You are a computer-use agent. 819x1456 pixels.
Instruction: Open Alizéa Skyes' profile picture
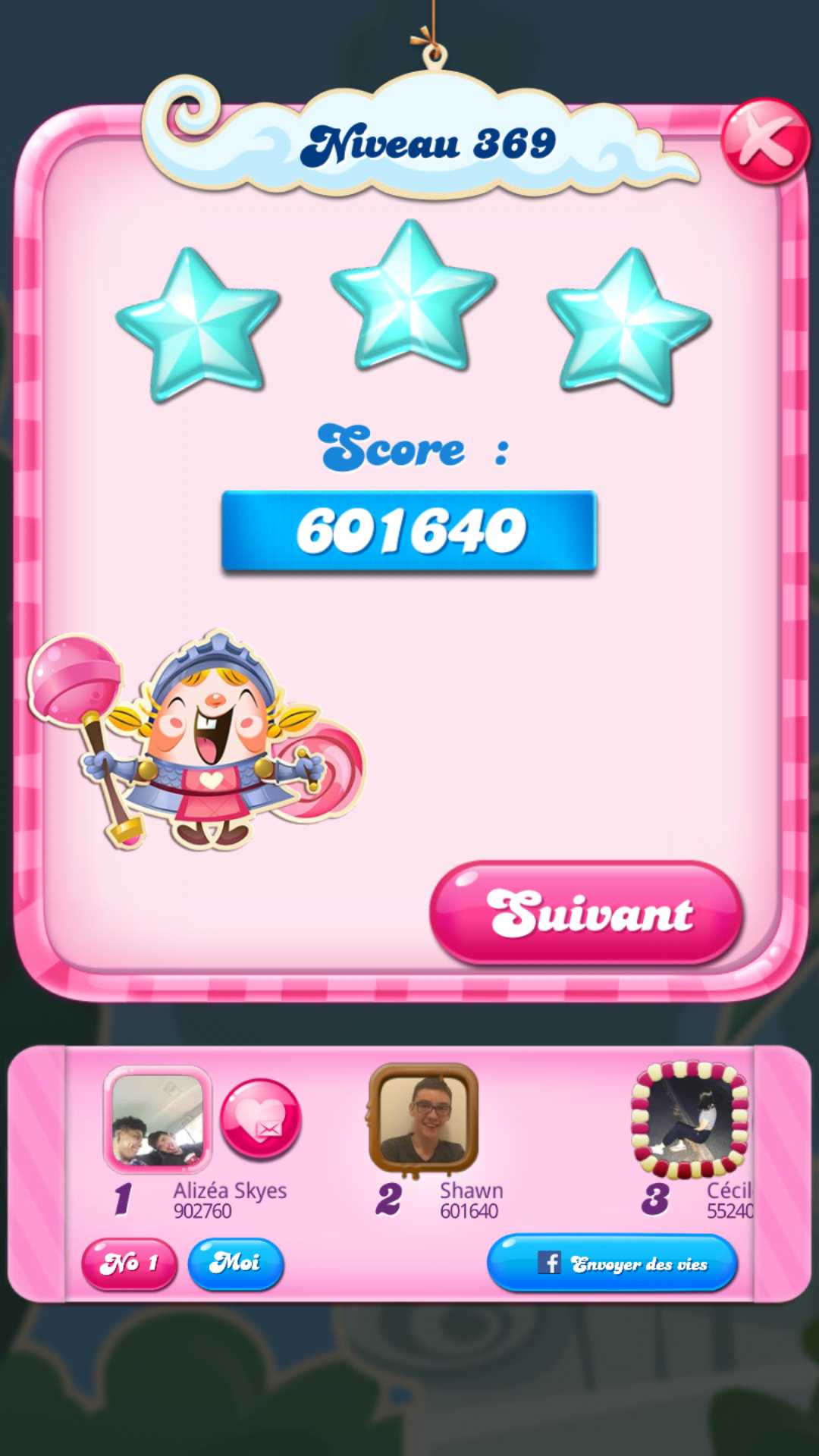click(x=158, y=1119)
